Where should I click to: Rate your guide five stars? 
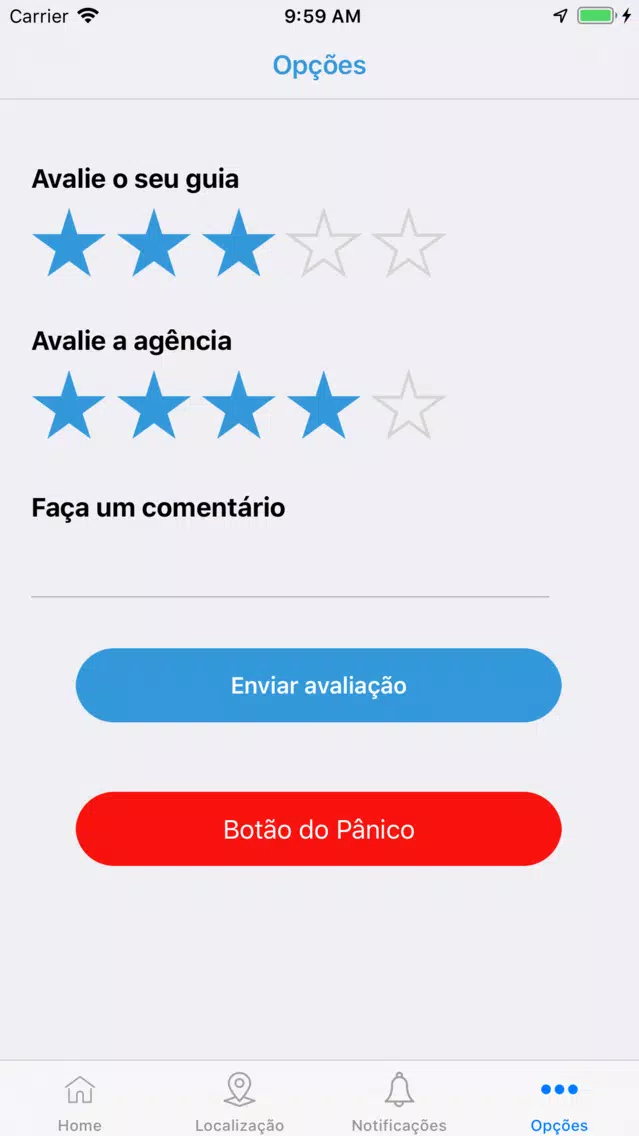point(409,243)
